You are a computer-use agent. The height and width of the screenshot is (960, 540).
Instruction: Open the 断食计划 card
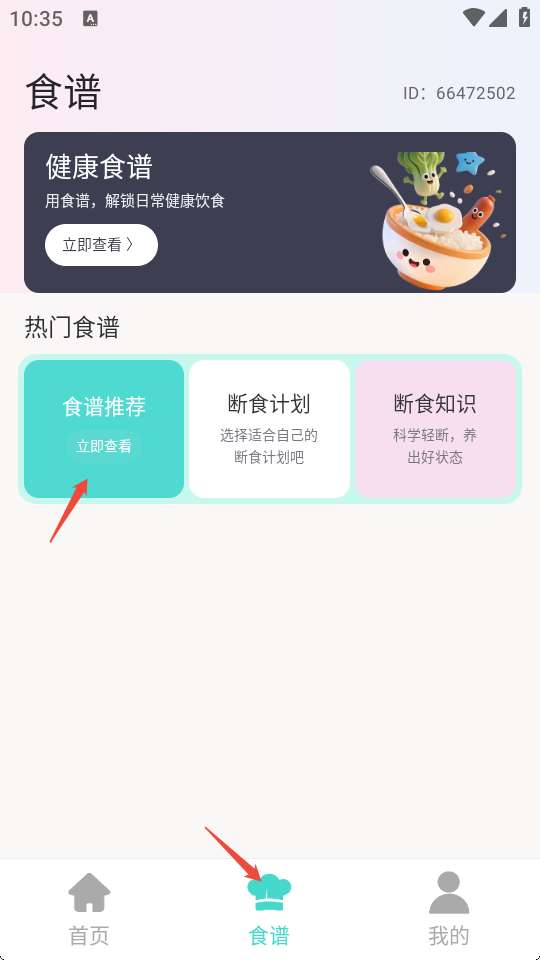click(x=269, y=429)
